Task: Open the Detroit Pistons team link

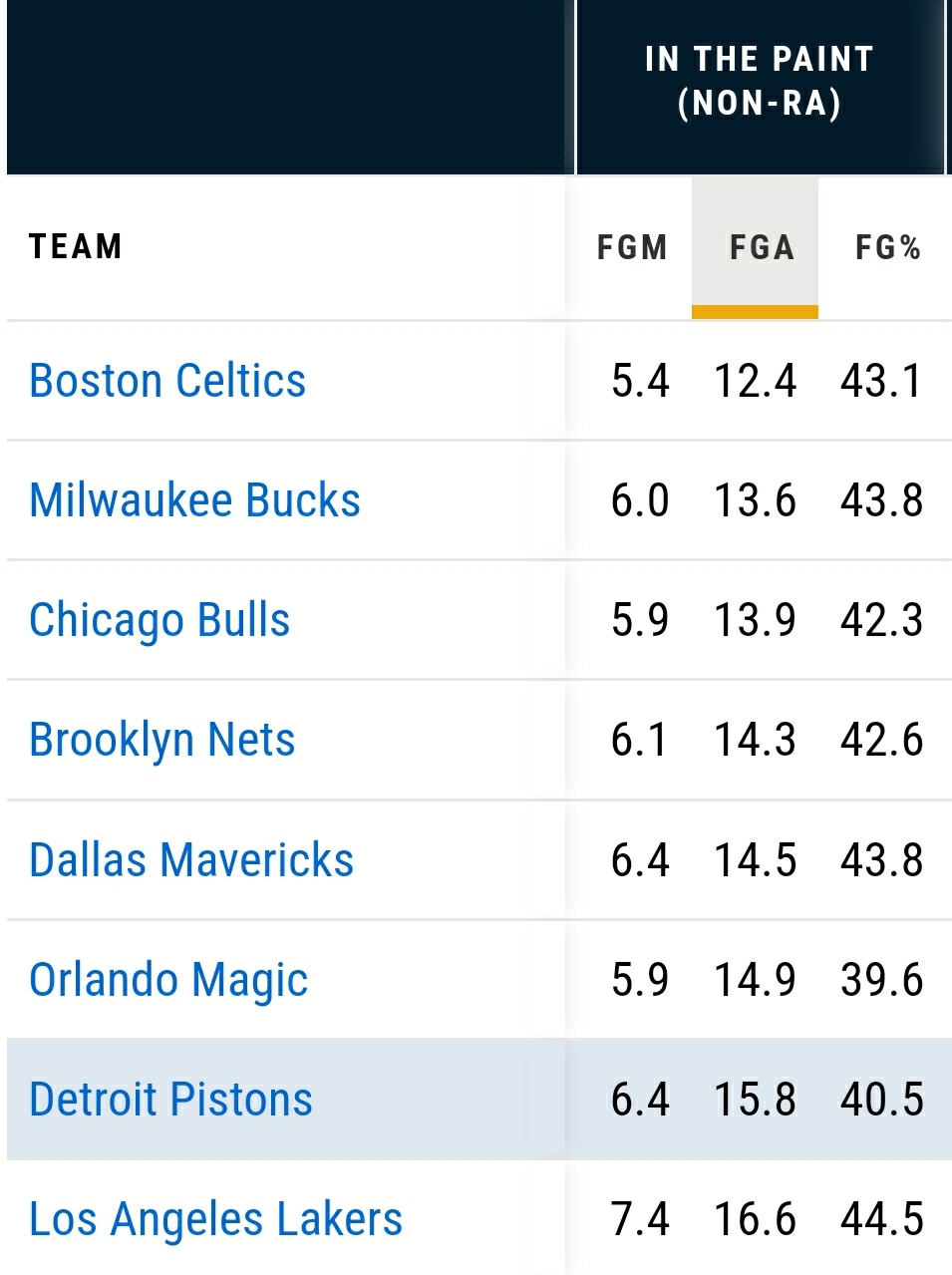Action: 170,1100
